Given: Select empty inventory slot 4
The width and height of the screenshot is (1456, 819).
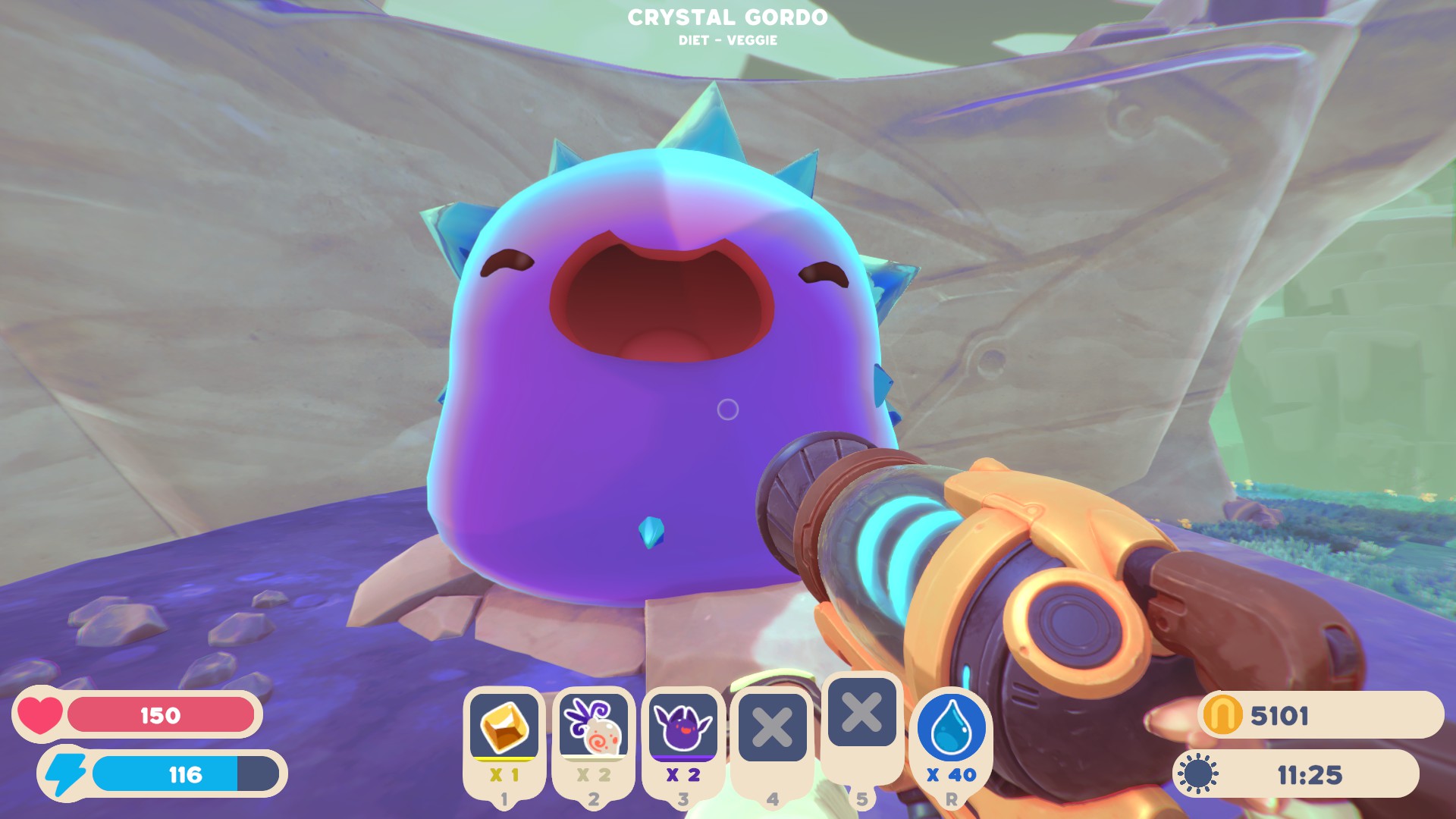Looking at the screenshot, I should point(772,728).
